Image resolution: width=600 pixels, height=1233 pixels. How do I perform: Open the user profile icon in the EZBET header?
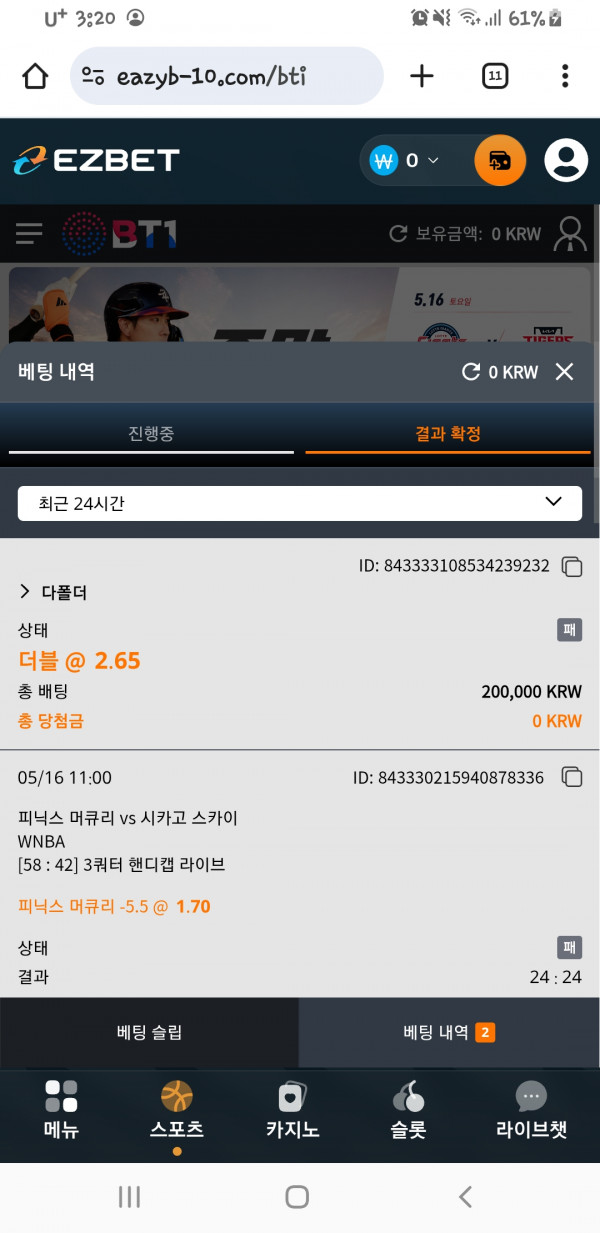point(566,160)
